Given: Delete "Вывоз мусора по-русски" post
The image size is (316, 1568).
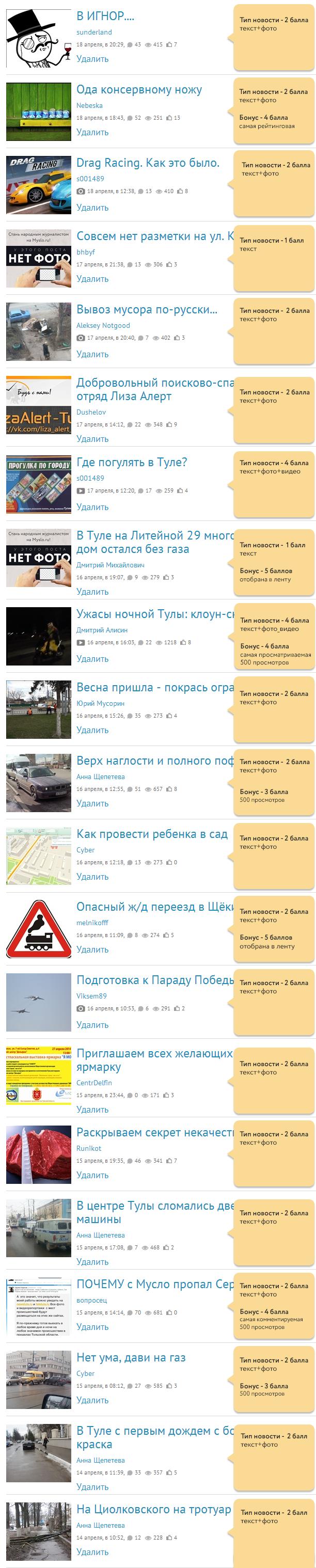Looking at the screenshot, I should pos(92,354).
